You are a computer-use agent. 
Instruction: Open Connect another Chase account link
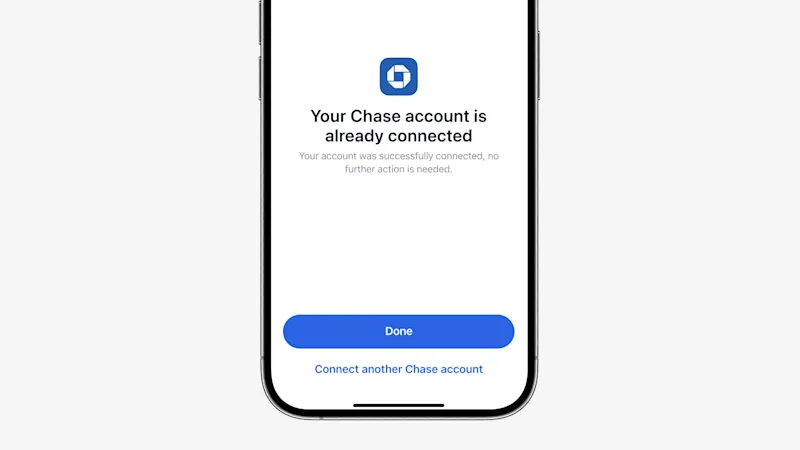pyautogui.click(x=398, y=369)
